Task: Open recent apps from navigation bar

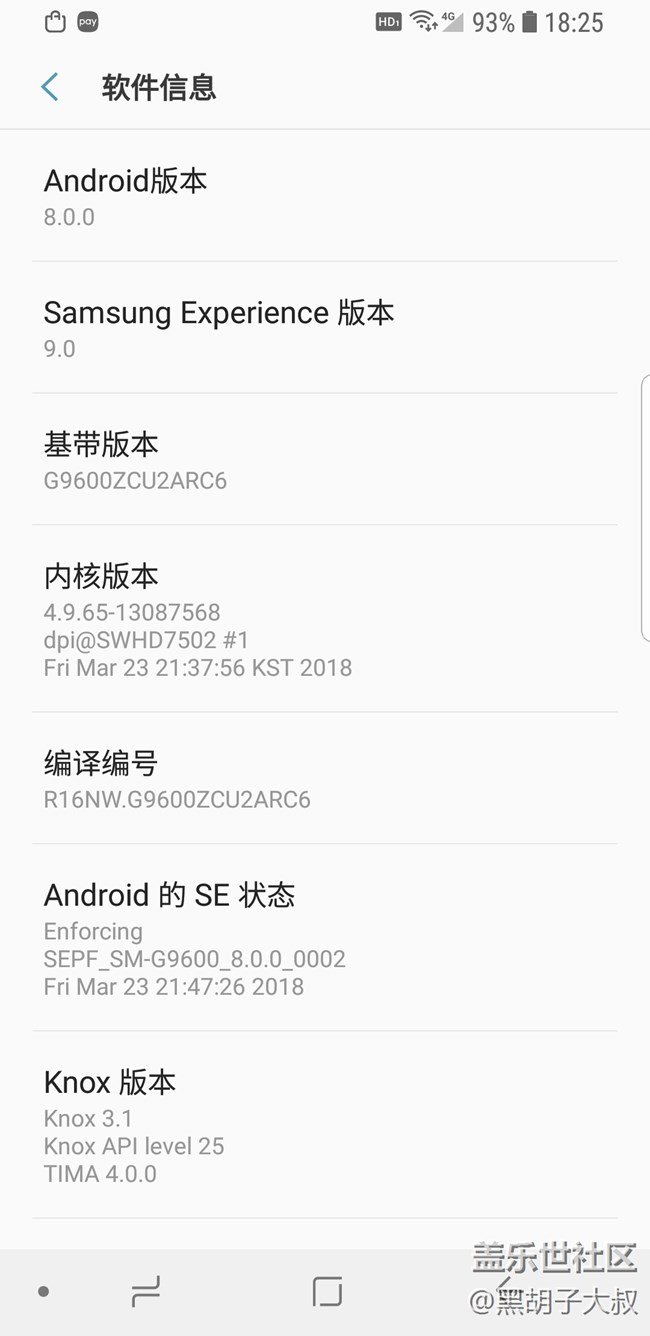Action: [x=146, y=1292]
